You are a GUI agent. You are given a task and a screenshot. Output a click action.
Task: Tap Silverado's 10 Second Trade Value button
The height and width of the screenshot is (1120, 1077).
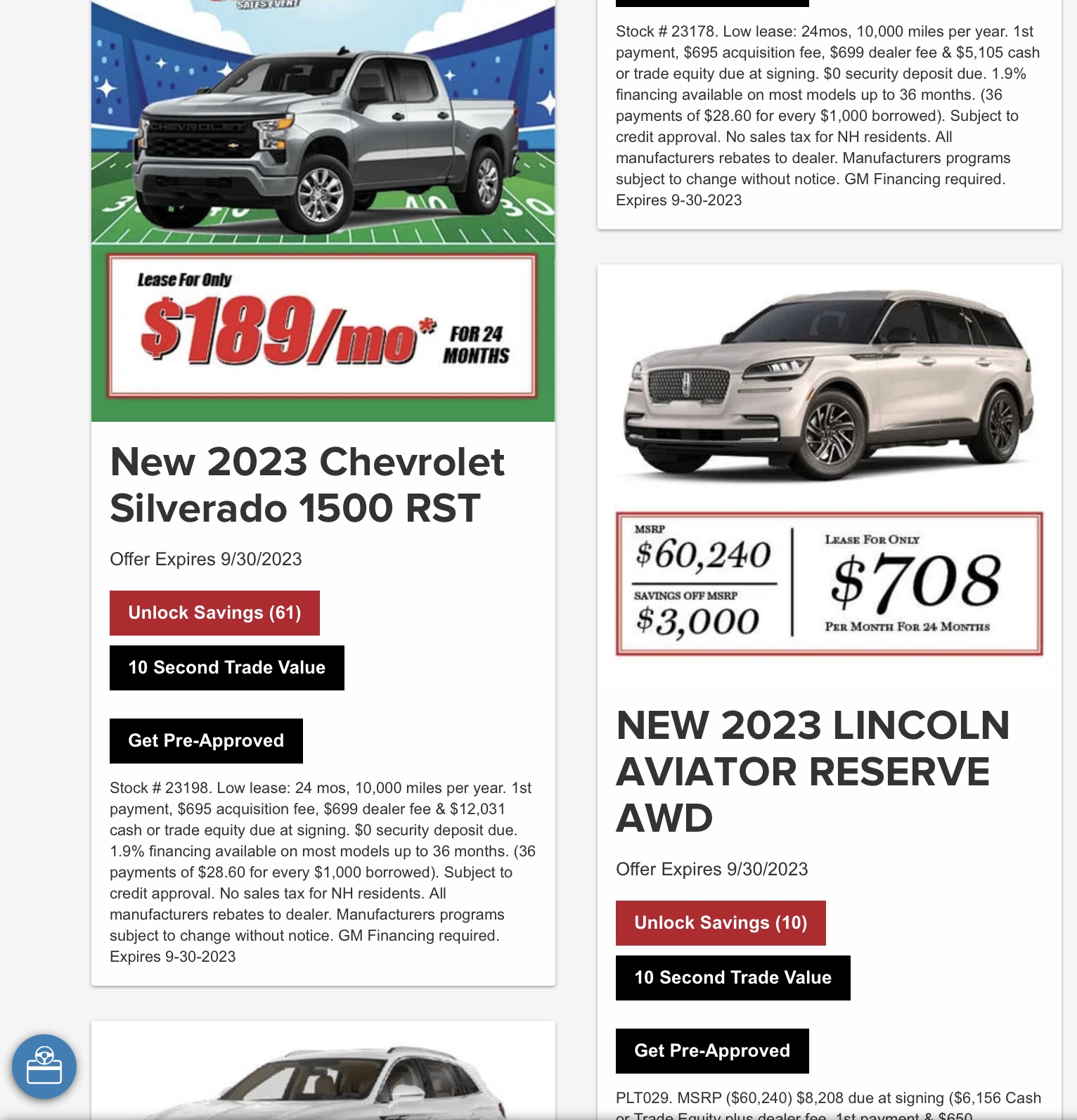[x=226, y=667]
